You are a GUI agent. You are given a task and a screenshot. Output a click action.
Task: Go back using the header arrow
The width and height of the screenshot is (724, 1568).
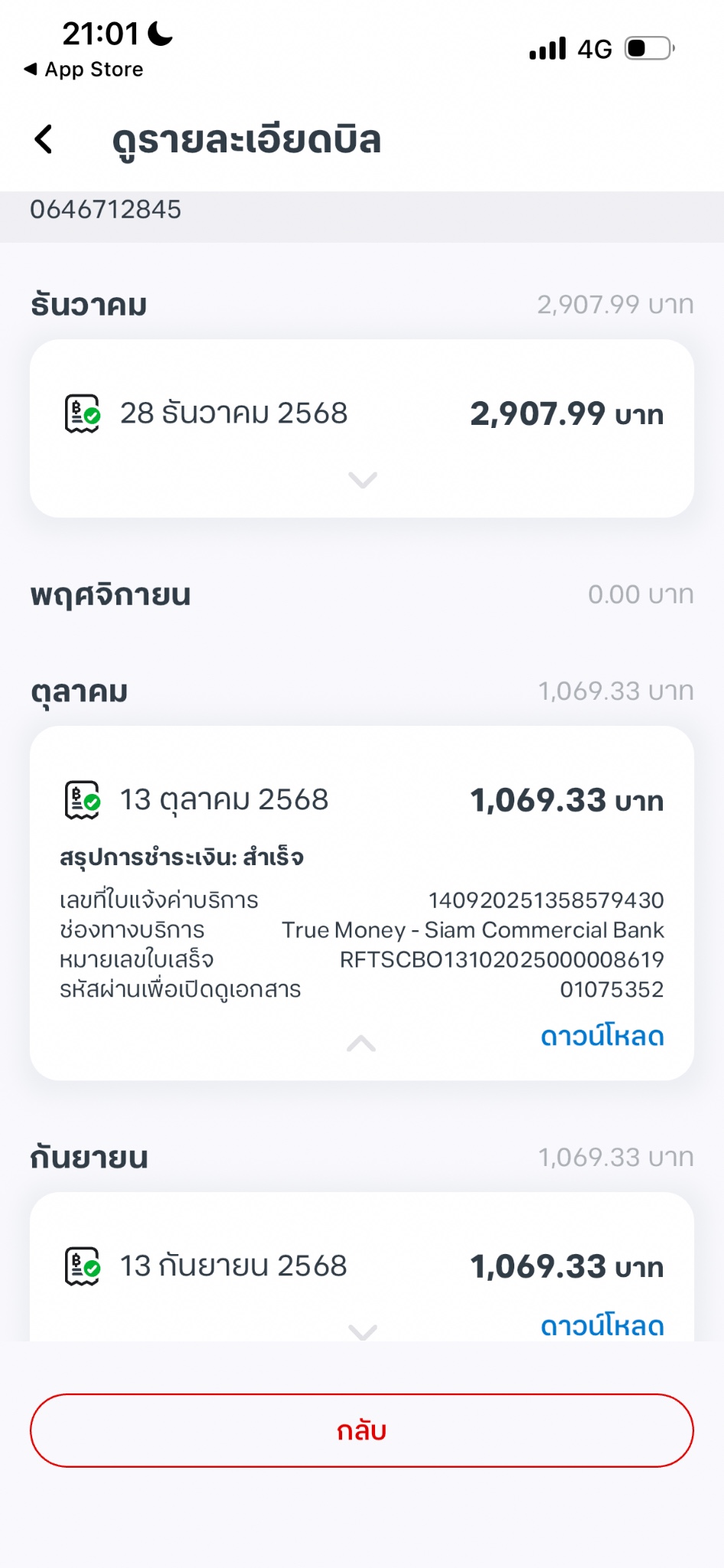tap(44, 139)
